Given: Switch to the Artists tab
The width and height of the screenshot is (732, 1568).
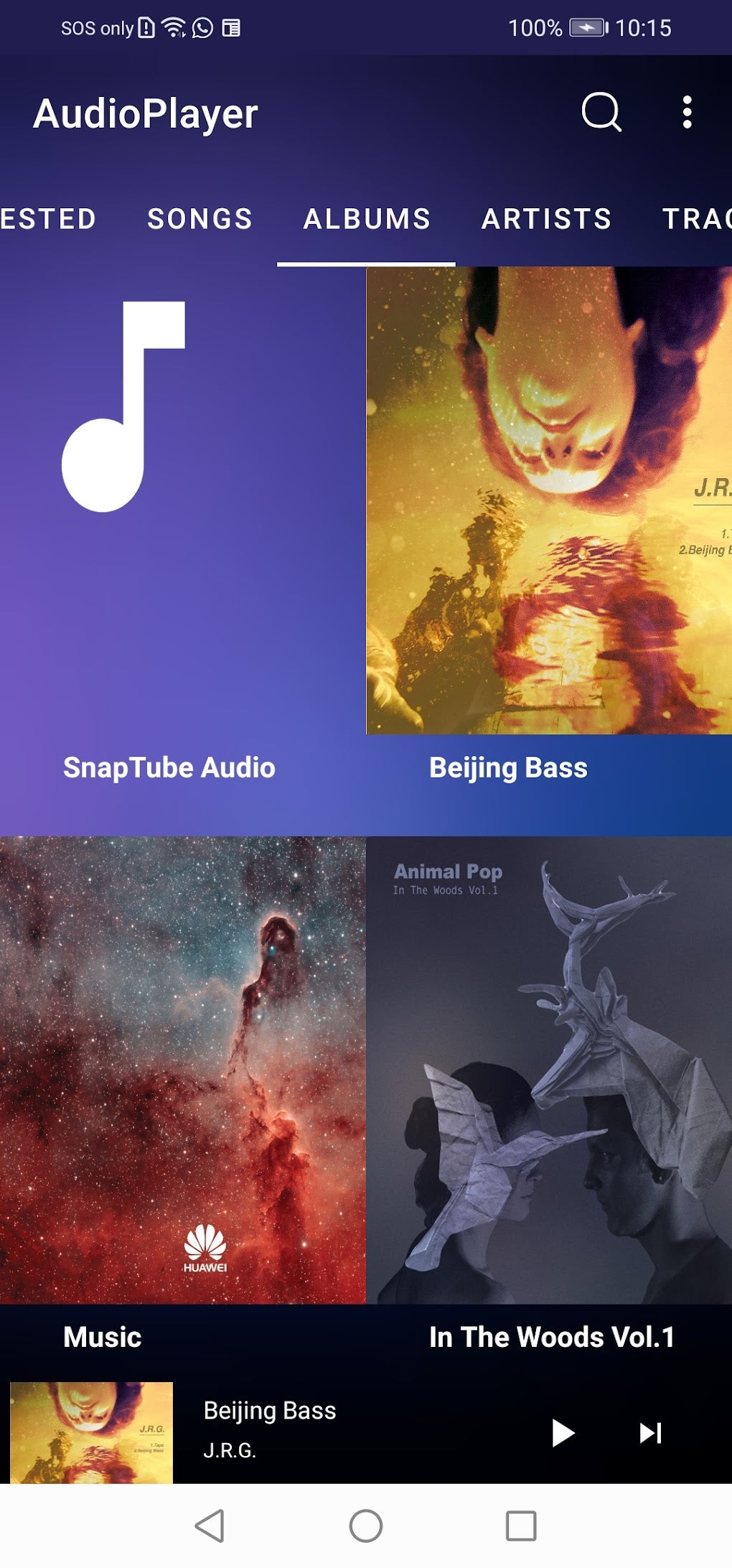Looking at the screenshot, I should tap(546, 219).
